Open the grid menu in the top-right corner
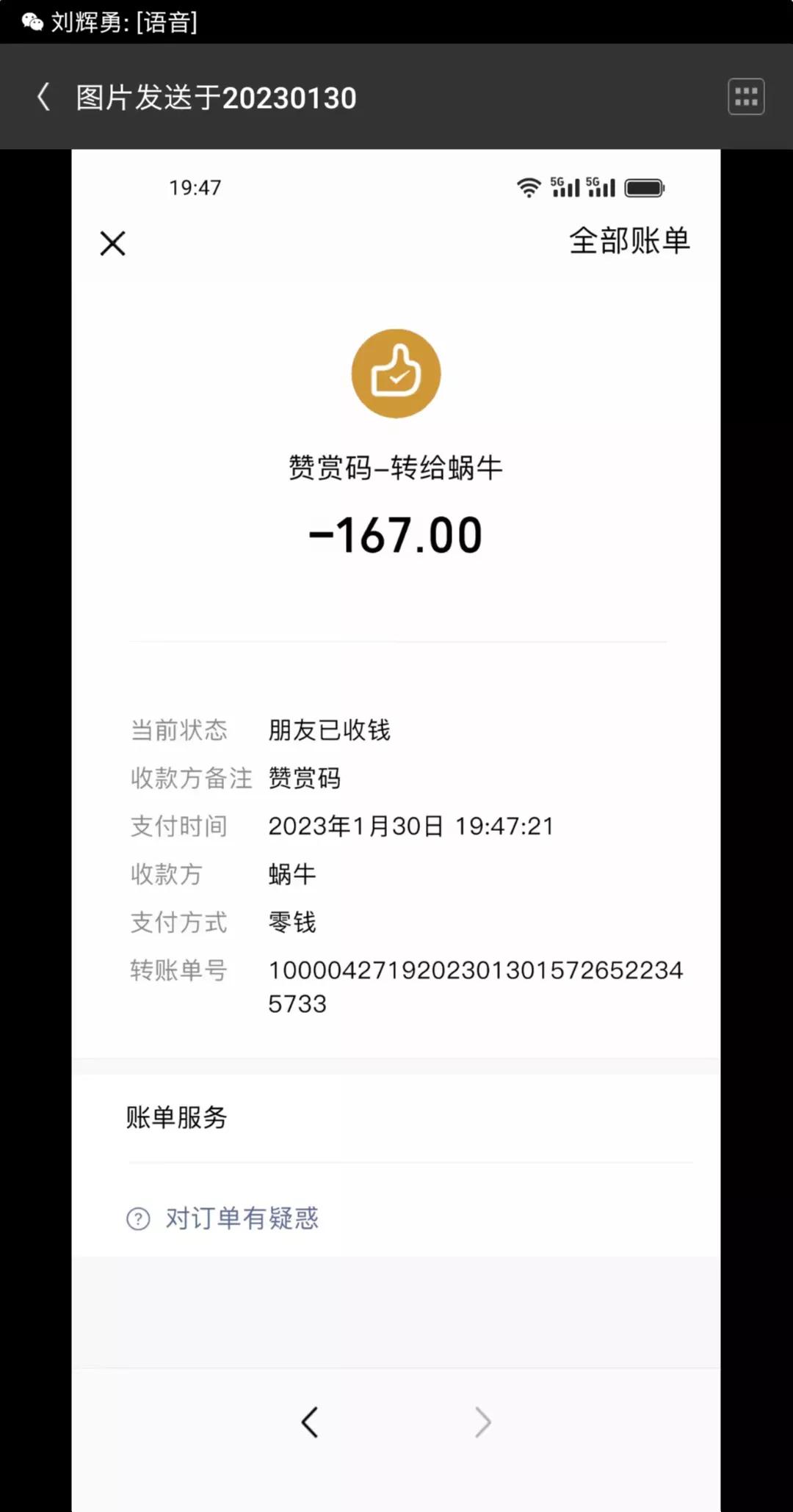This screenshot has width=793, height=1512. pos(745,96)
